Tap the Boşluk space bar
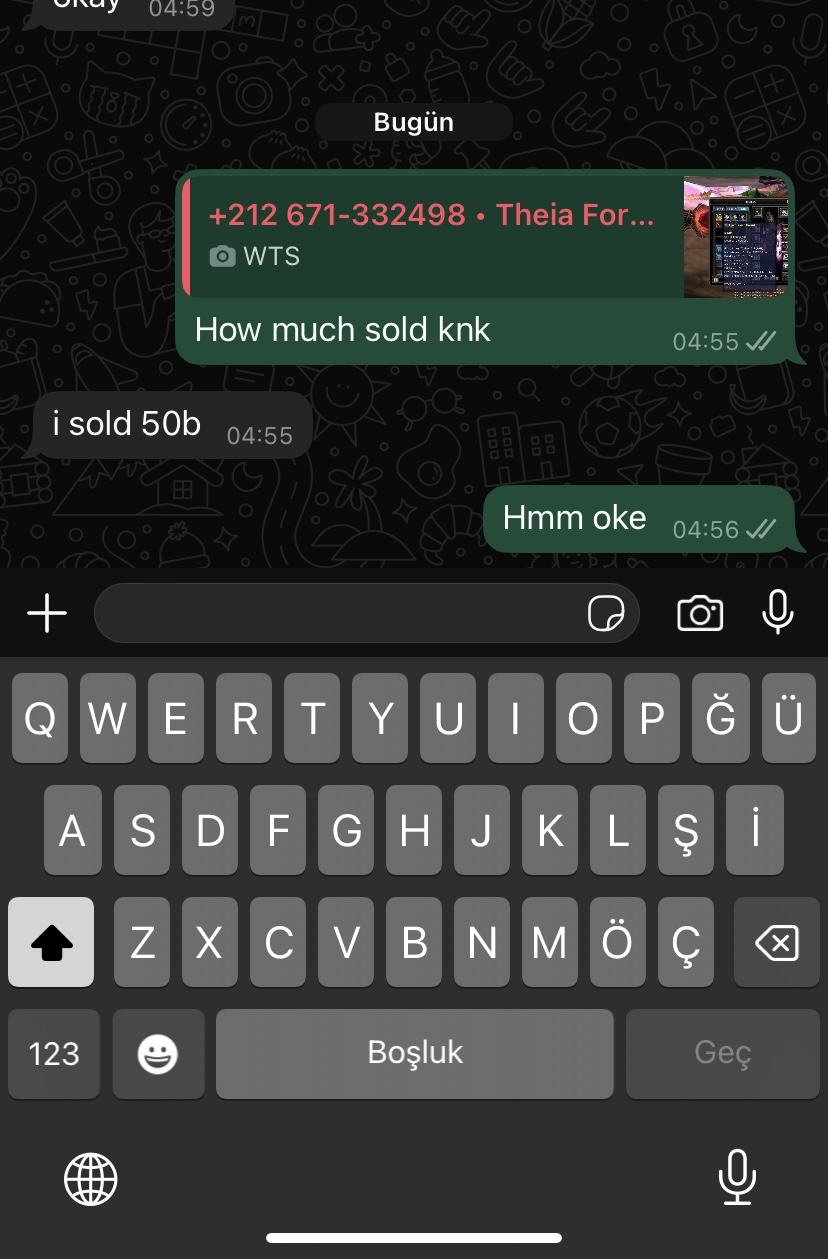Viewport: 828px width, 1259px height. pos(415,1053)
